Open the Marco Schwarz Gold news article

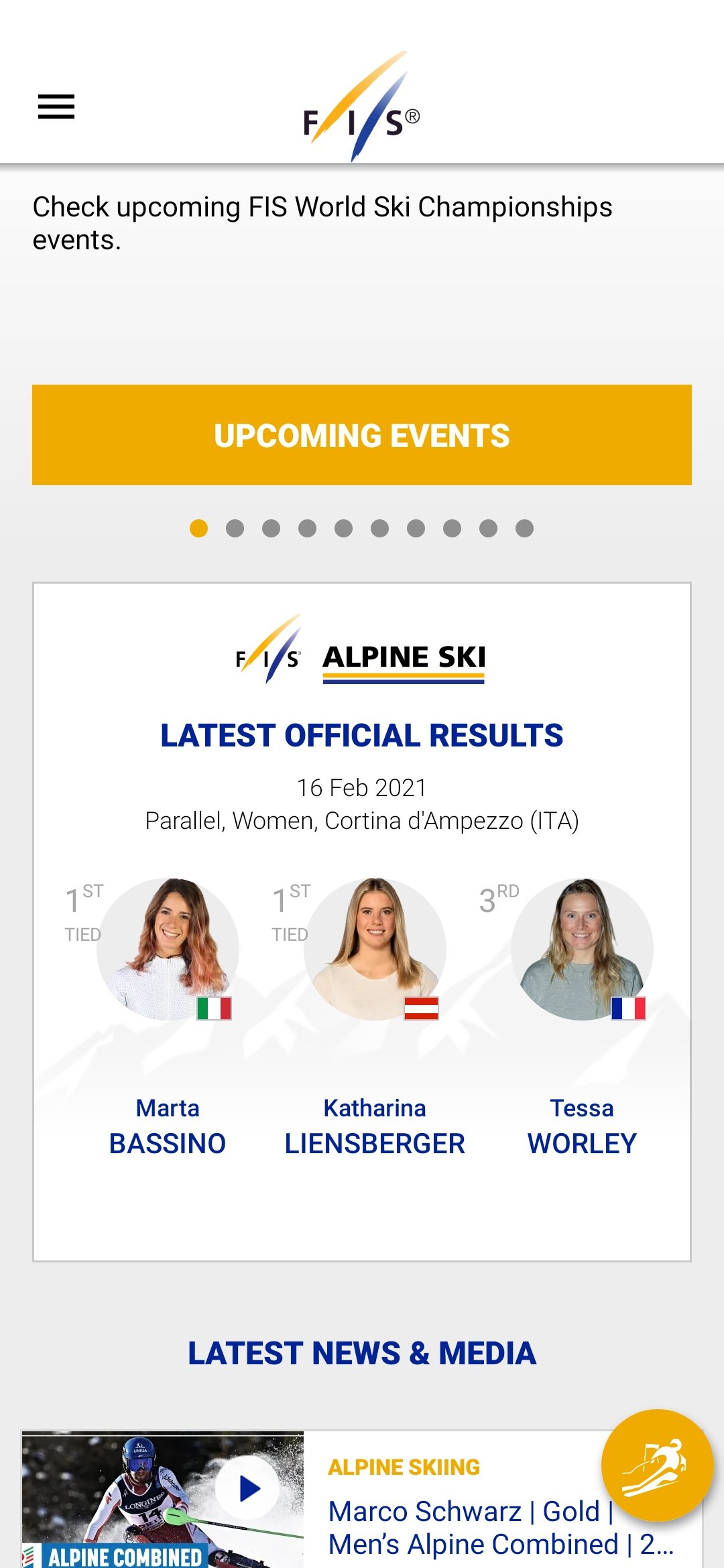501,1528
